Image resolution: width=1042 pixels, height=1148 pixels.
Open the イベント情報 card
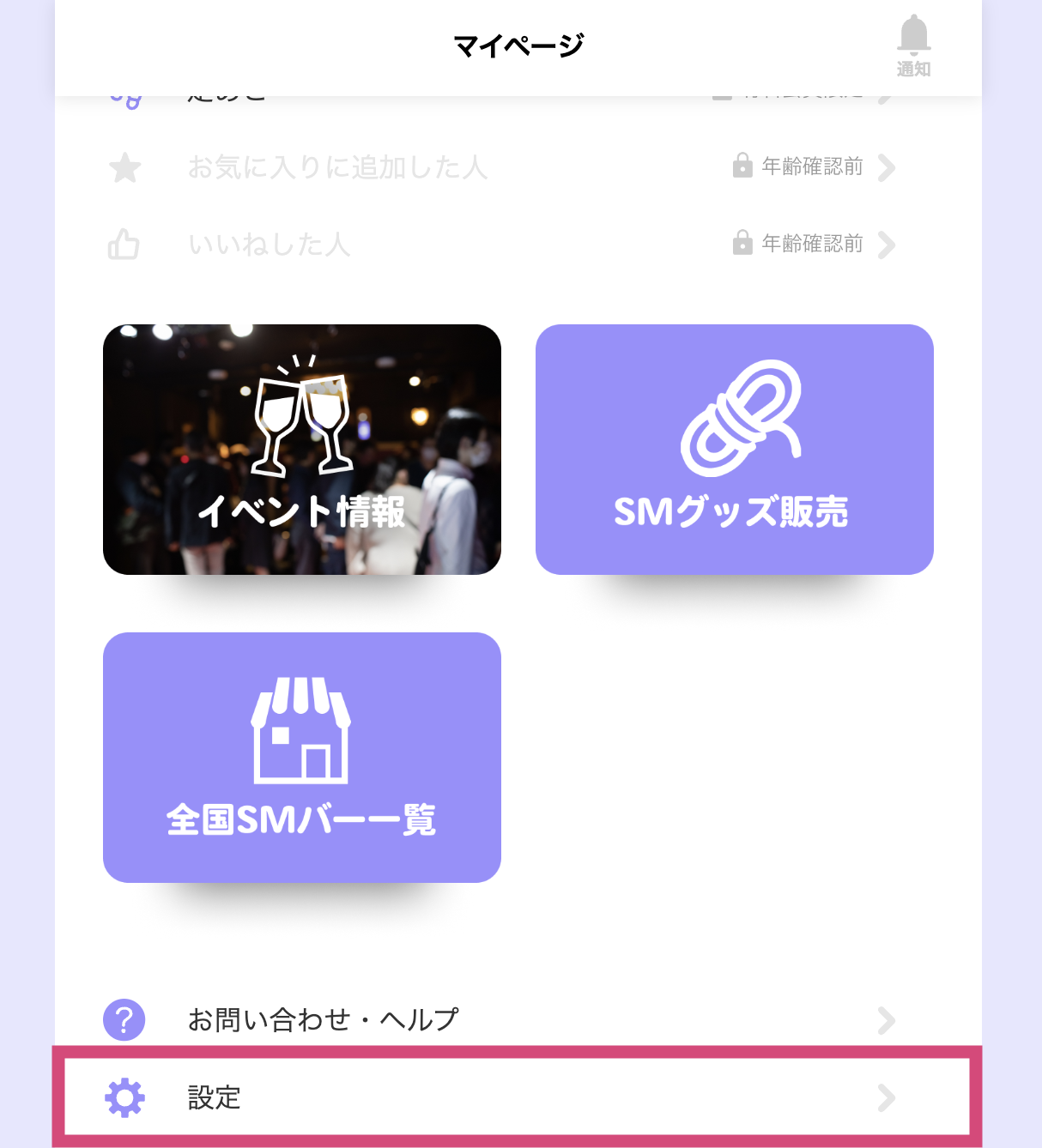302,449
